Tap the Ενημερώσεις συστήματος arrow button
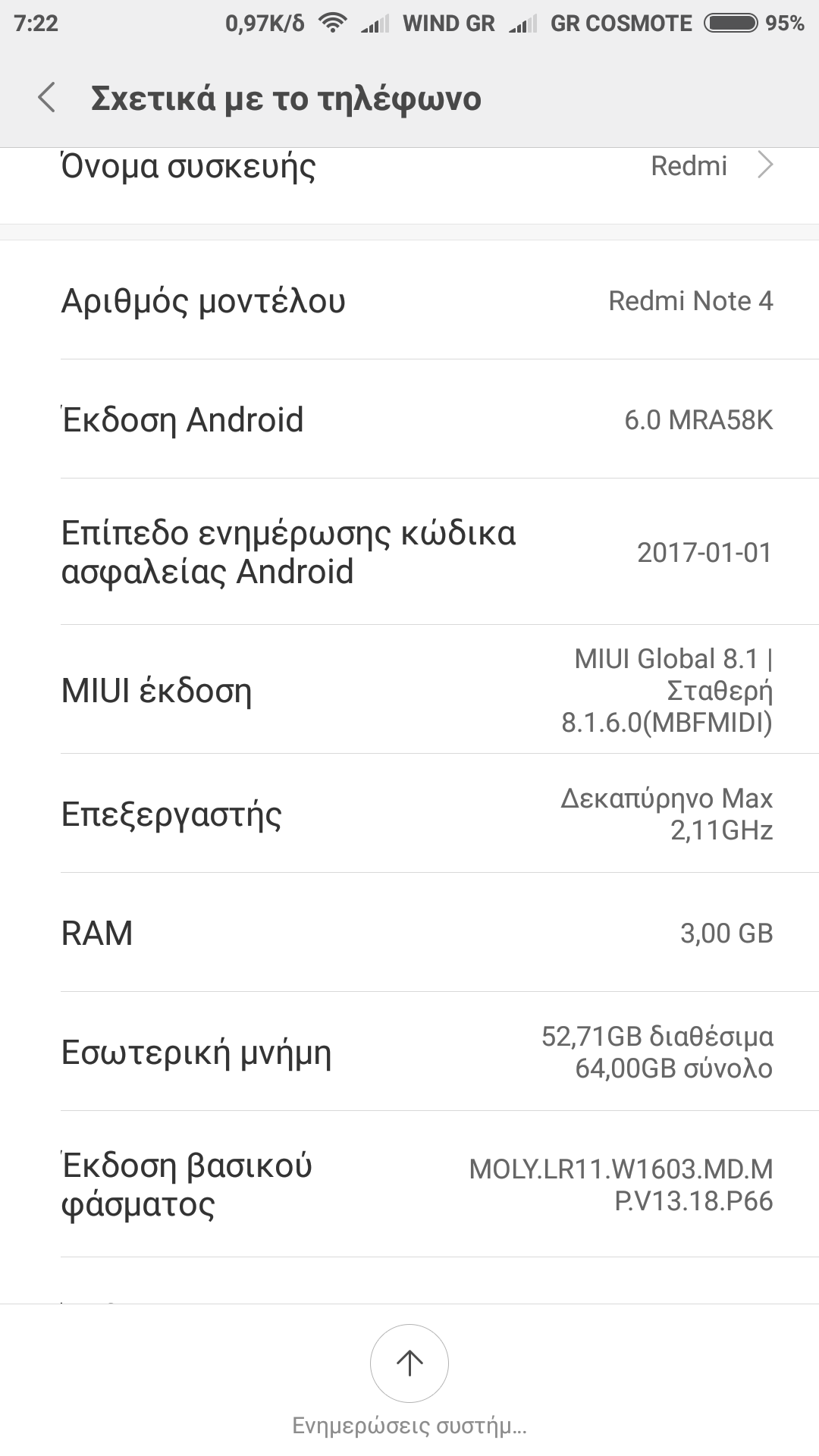The image size is (819, 1456). (409, 1363)
